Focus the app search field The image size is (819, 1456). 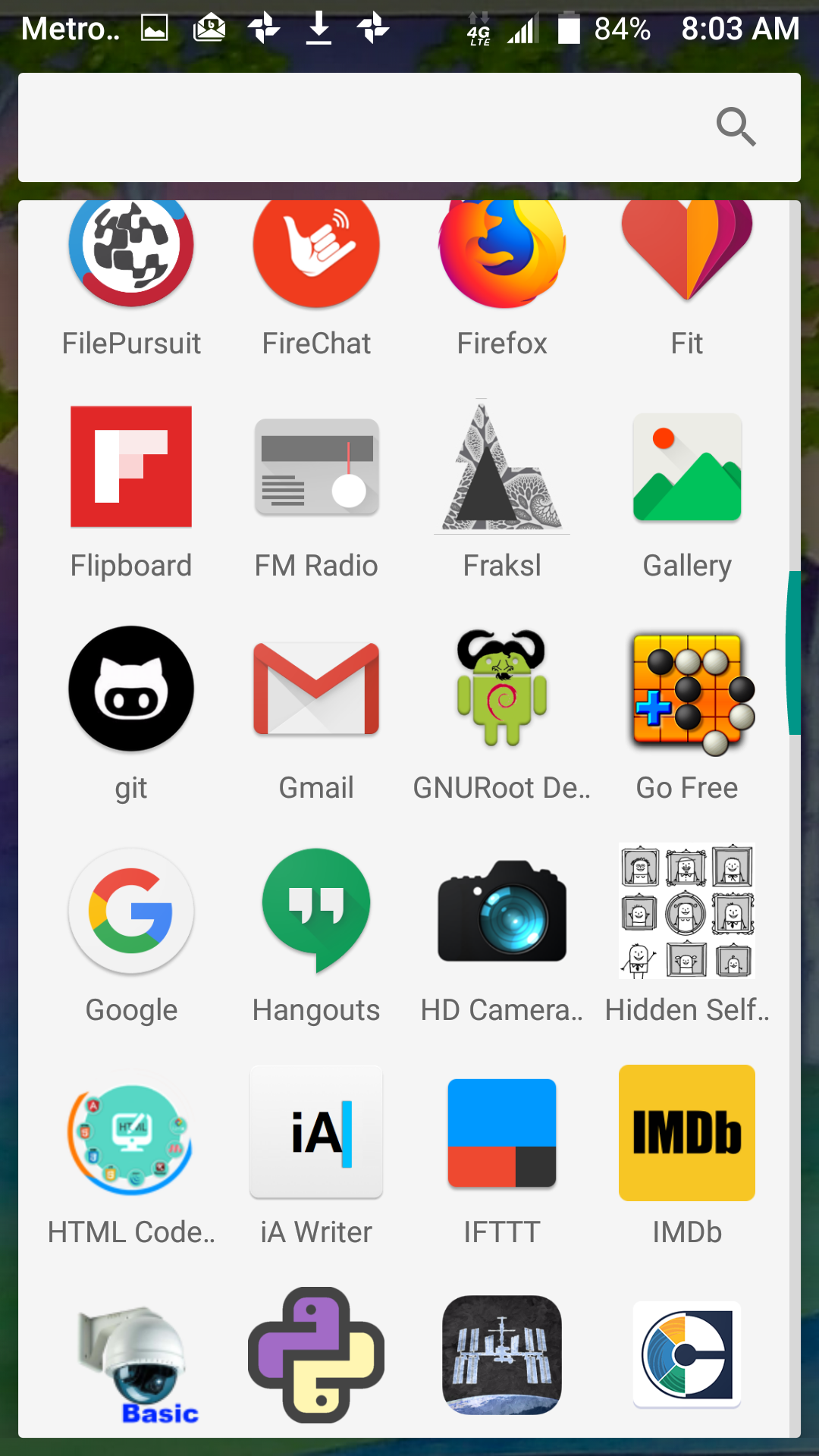[364, 127]
